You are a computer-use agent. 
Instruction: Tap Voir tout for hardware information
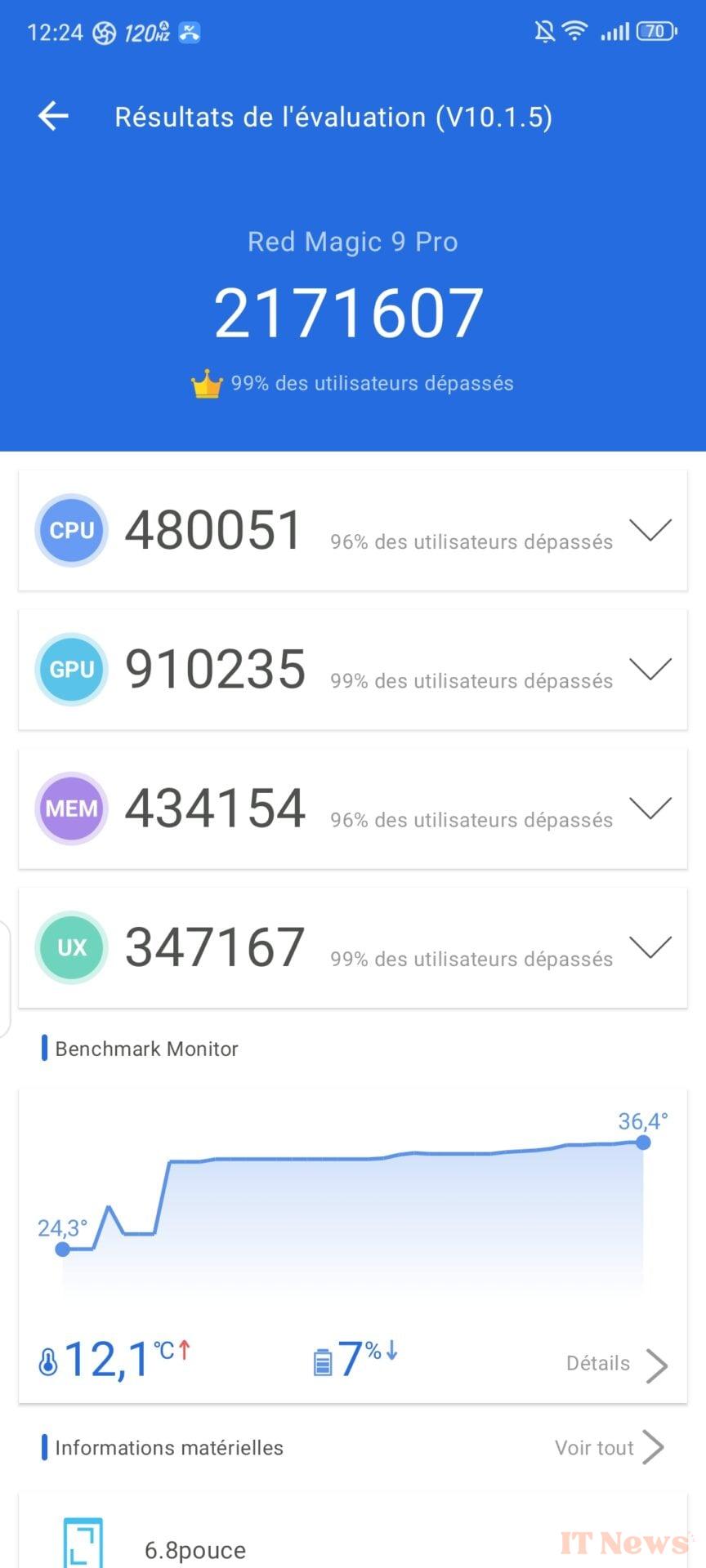609,1448
